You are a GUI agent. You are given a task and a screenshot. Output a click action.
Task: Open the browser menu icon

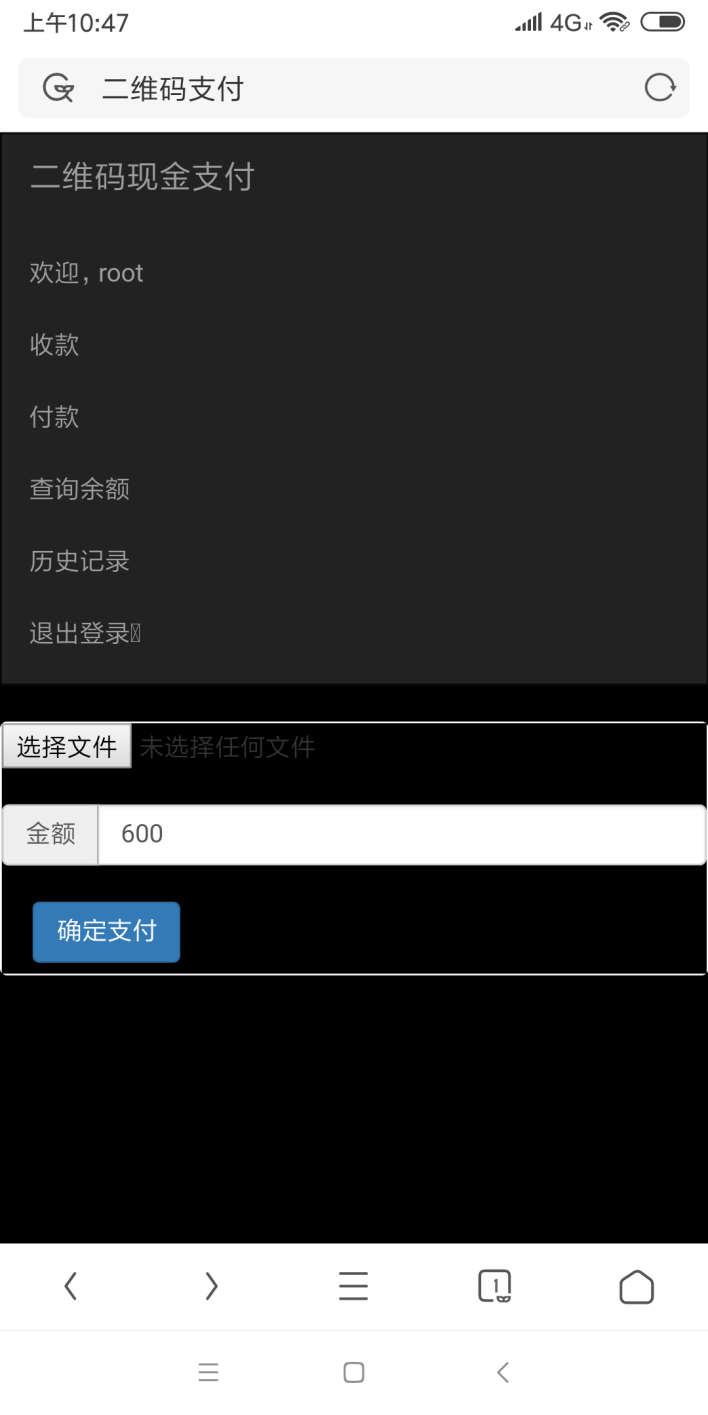pyautogui.click(x=353, y=1286)
